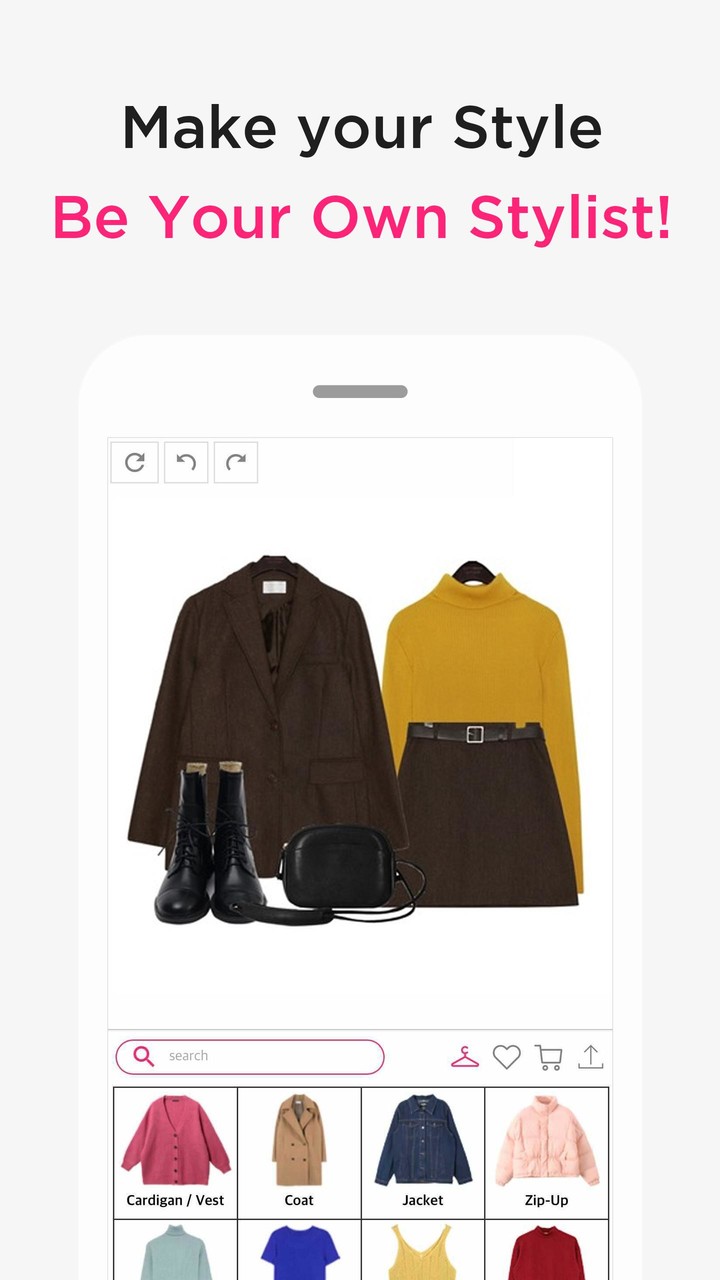The image size is (720, 1280).
Task: Choose the pink puffer Zip-Up thumbnail
Action: tap(547, 1140)
